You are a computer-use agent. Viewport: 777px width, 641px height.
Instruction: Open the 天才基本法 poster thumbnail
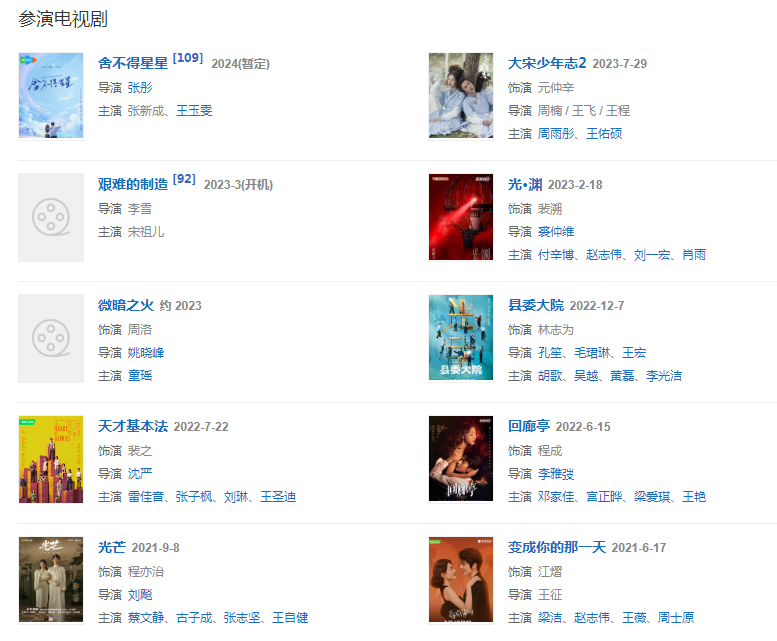(51, 459)
